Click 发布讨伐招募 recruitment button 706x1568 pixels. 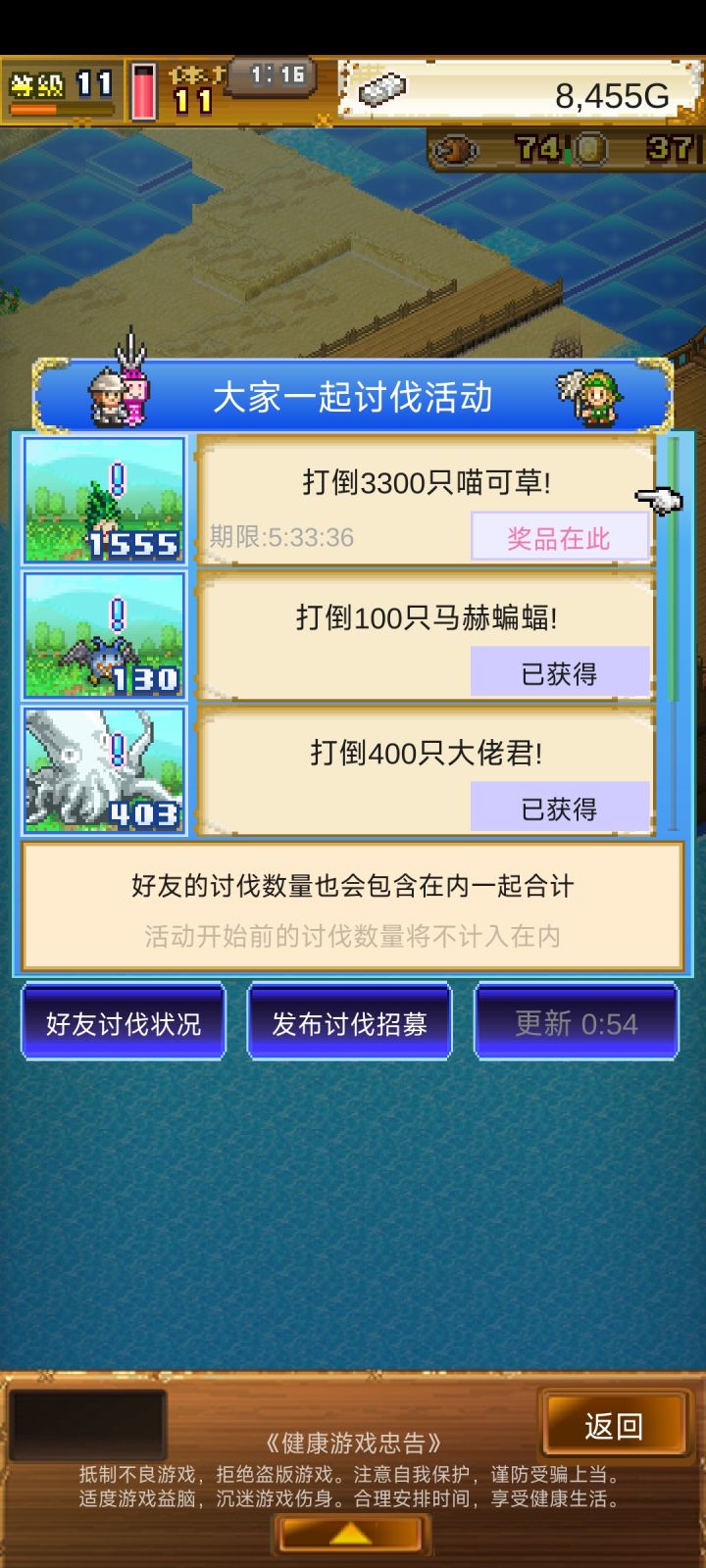350,1021
